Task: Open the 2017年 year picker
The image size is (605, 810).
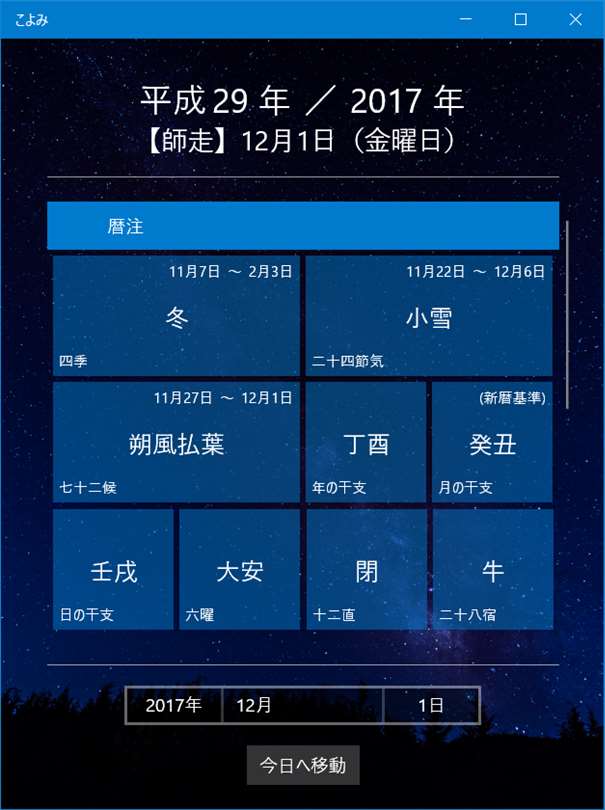Action: (174, 705)
